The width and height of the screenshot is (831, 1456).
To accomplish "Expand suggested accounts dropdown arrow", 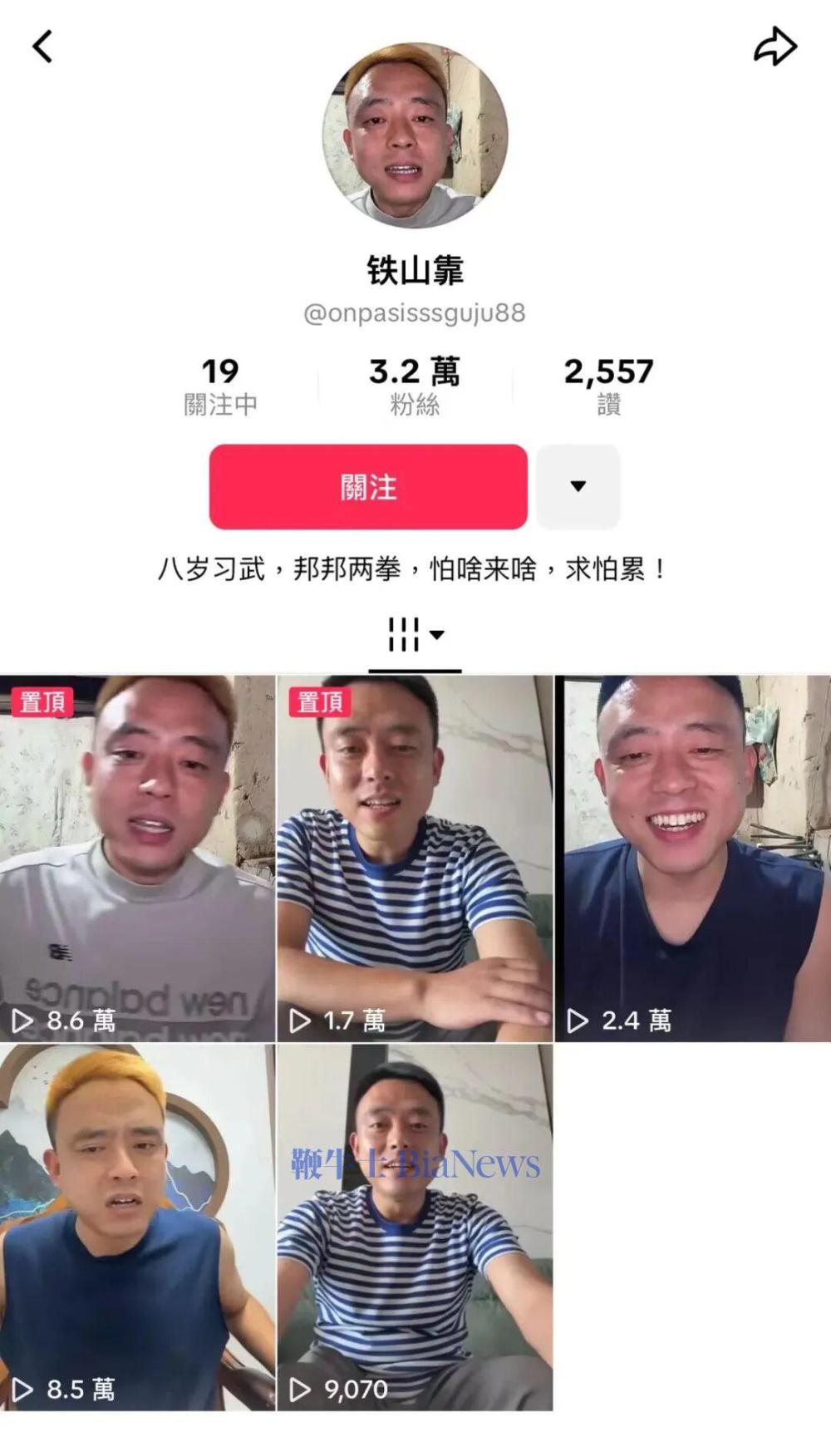I will tap(578, 487).
